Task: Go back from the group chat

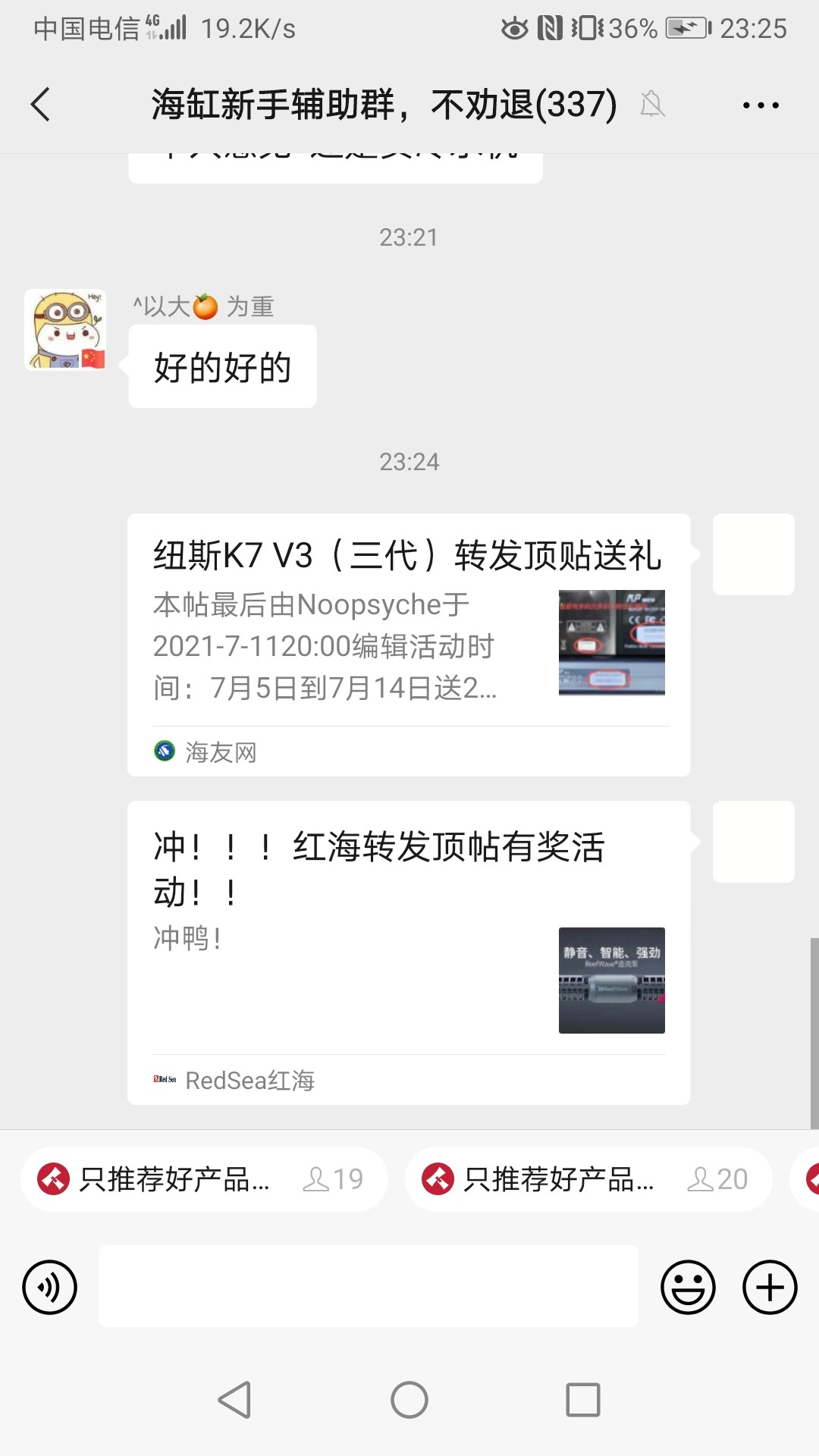Action: tap(41, 105)
